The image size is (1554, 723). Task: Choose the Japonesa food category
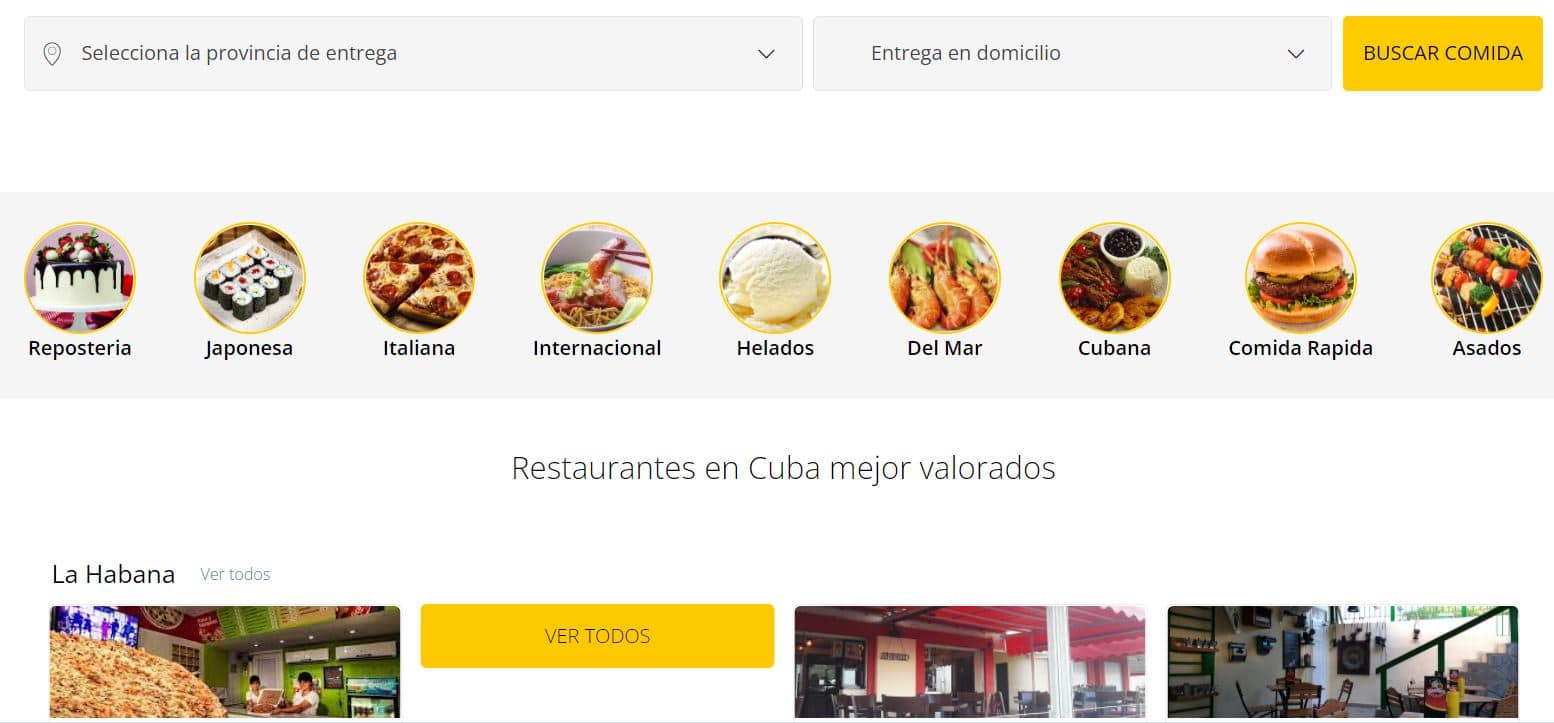coord(249,278)
